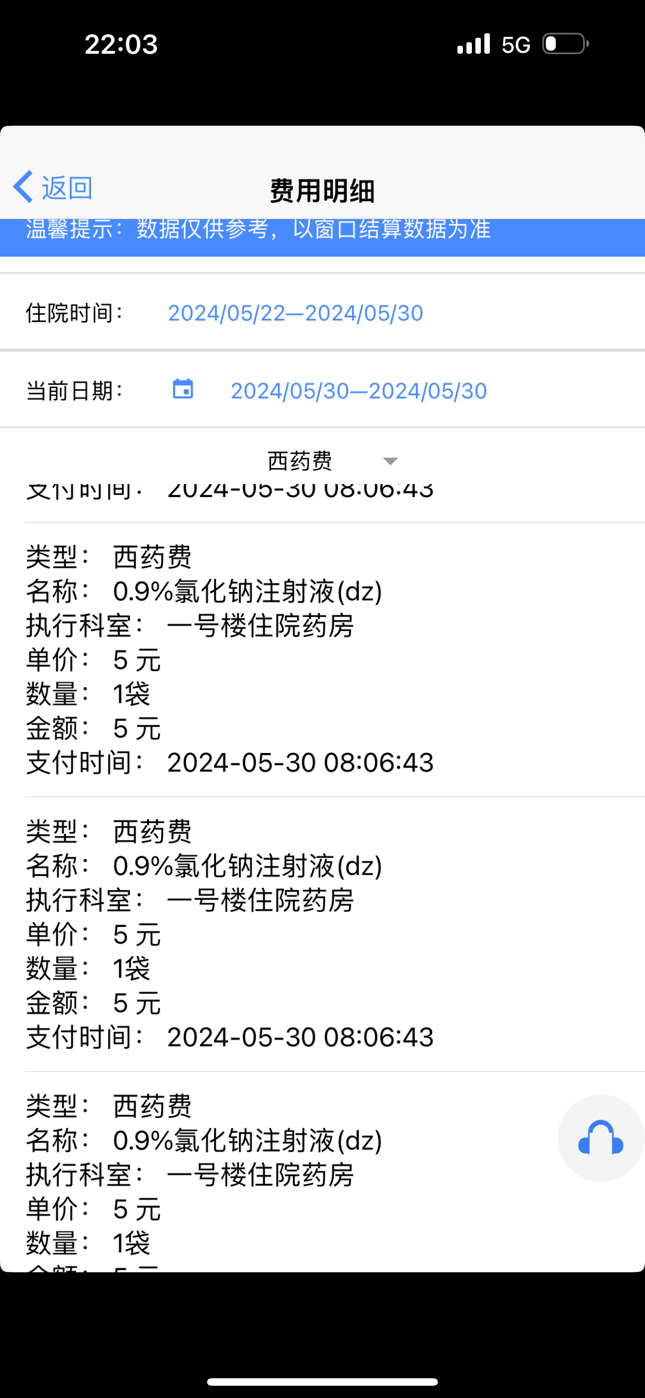Open the calendar icon next to 当前日期

[x=183, y=389]
